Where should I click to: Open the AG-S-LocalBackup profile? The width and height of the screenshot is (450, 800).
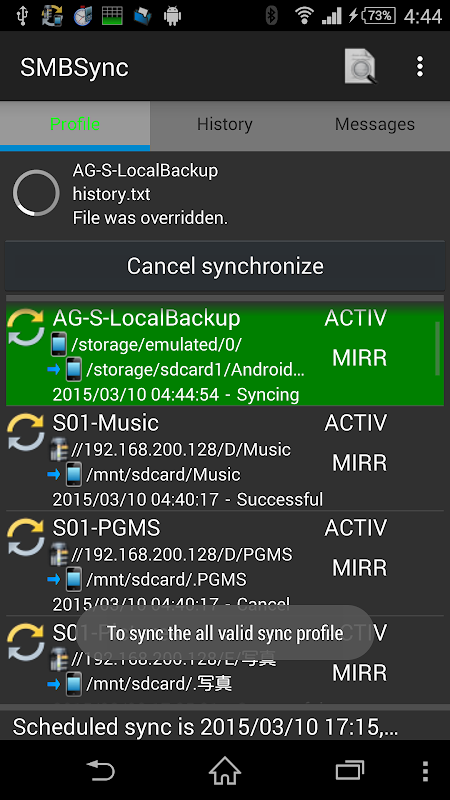(225, 355)
